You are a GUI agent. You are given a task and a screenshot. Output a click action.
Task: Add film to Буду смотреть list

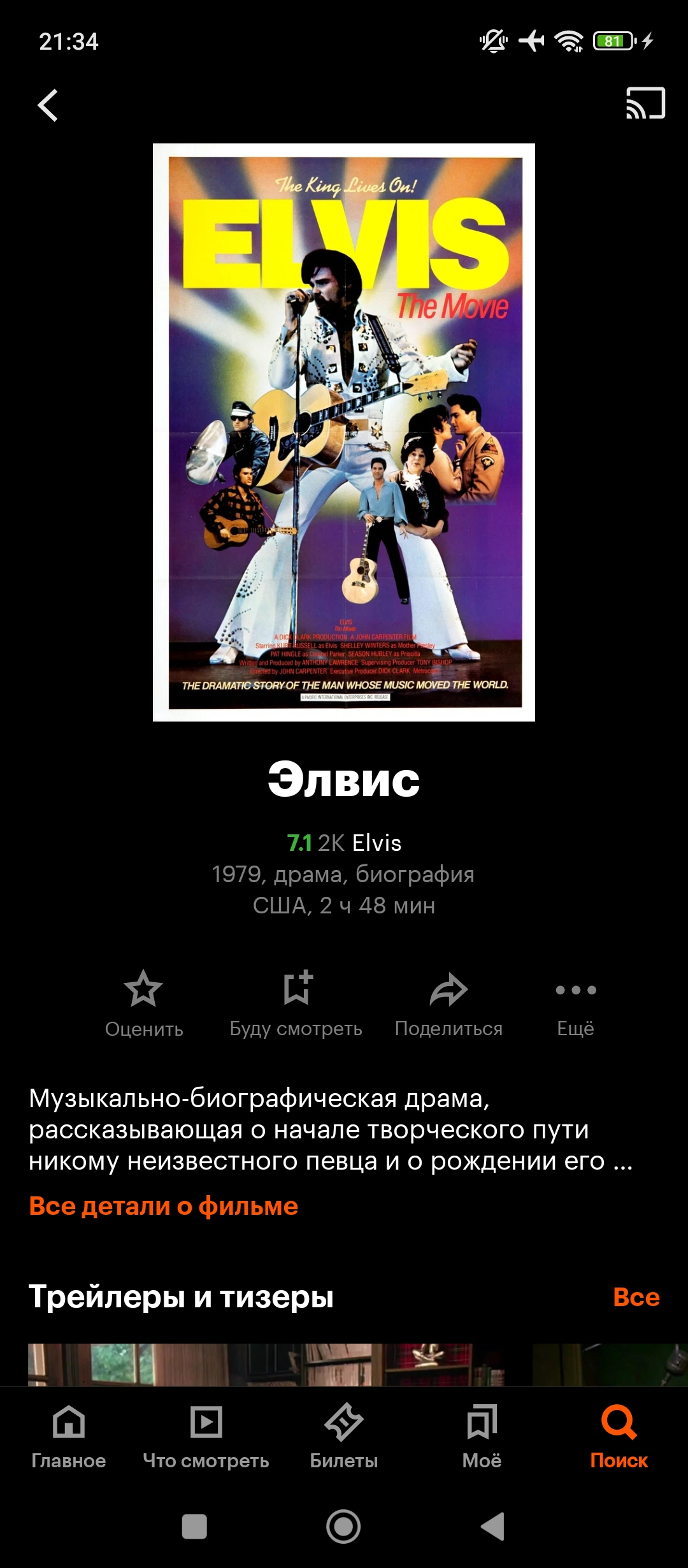coord(296,1002)
